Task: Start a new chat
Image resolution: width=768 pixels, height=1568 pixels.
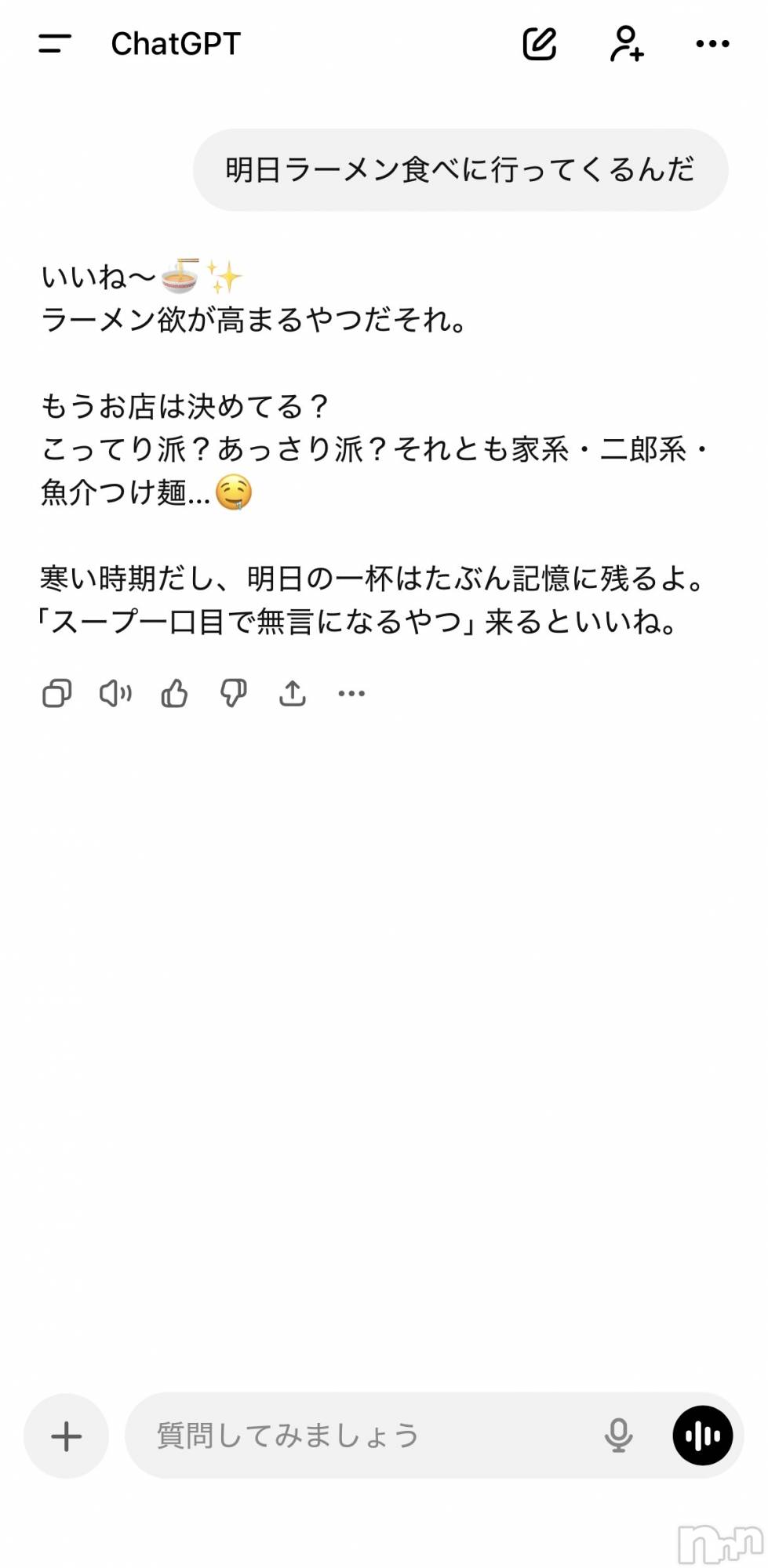Action: pyautogui.click(x=540, y=44)
